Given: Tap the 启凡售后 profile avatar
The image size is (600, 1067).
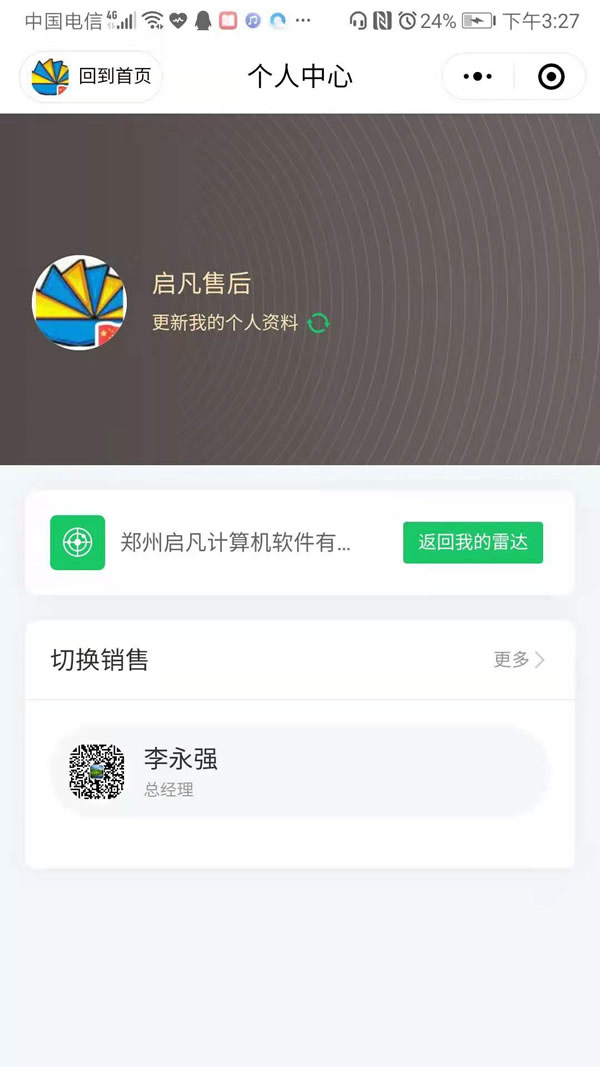Looking at the screenshot, I should coord(79,303).
